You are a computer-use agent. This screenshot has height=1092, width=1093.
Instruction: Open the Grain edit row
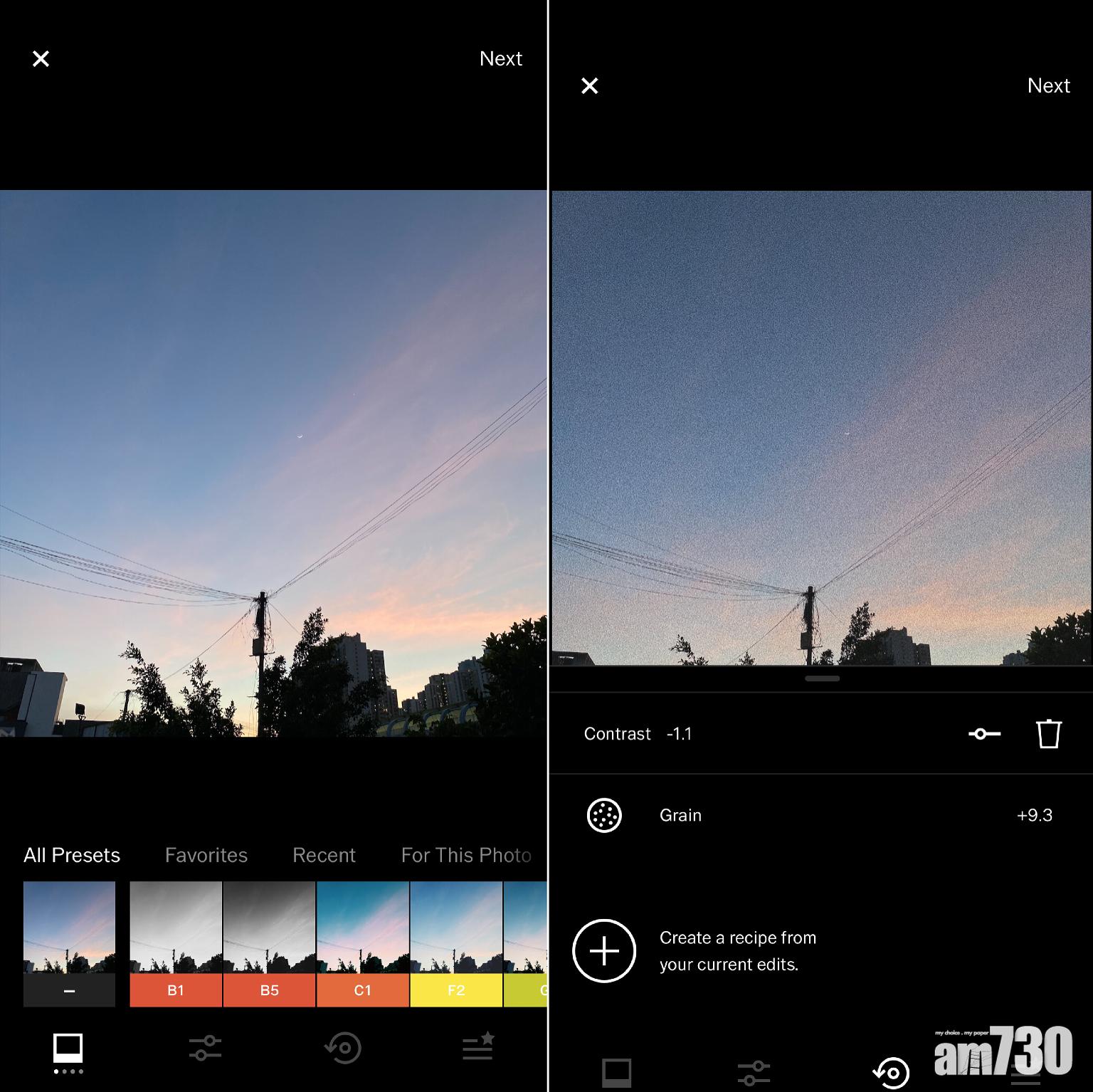tap(818, 815)
